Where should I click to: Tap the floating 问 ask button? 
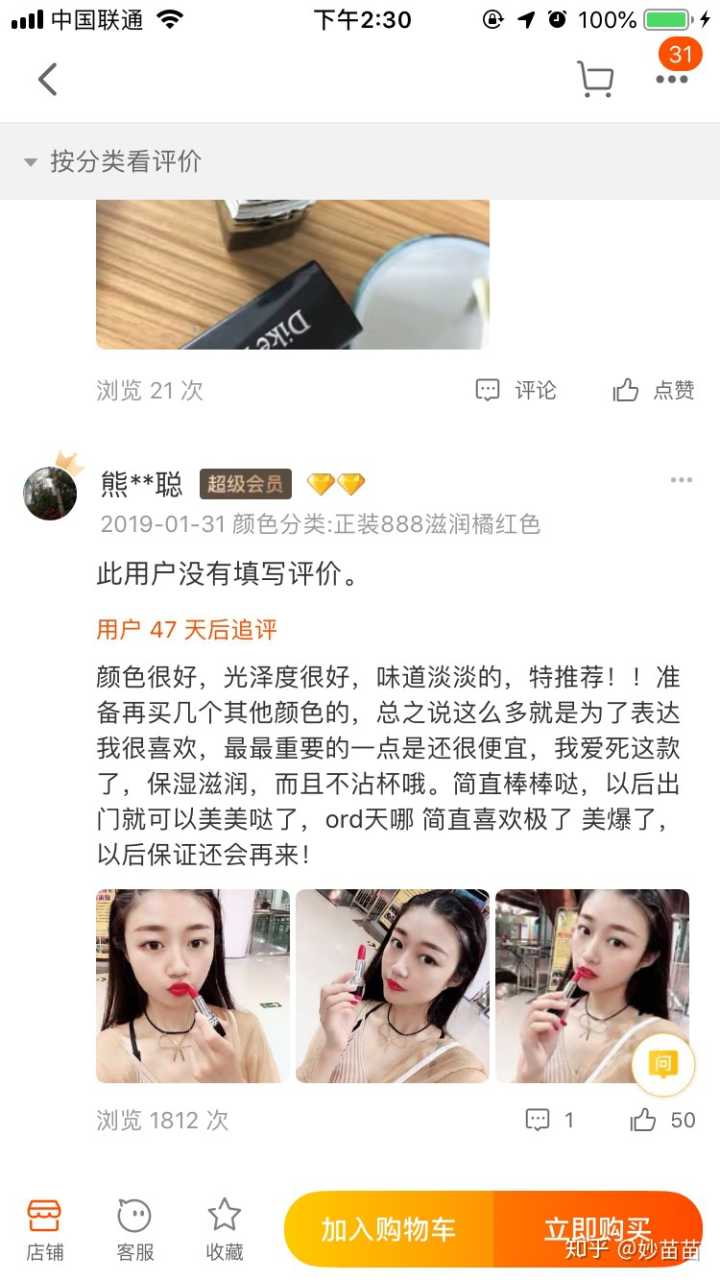tap(662, 1064)
